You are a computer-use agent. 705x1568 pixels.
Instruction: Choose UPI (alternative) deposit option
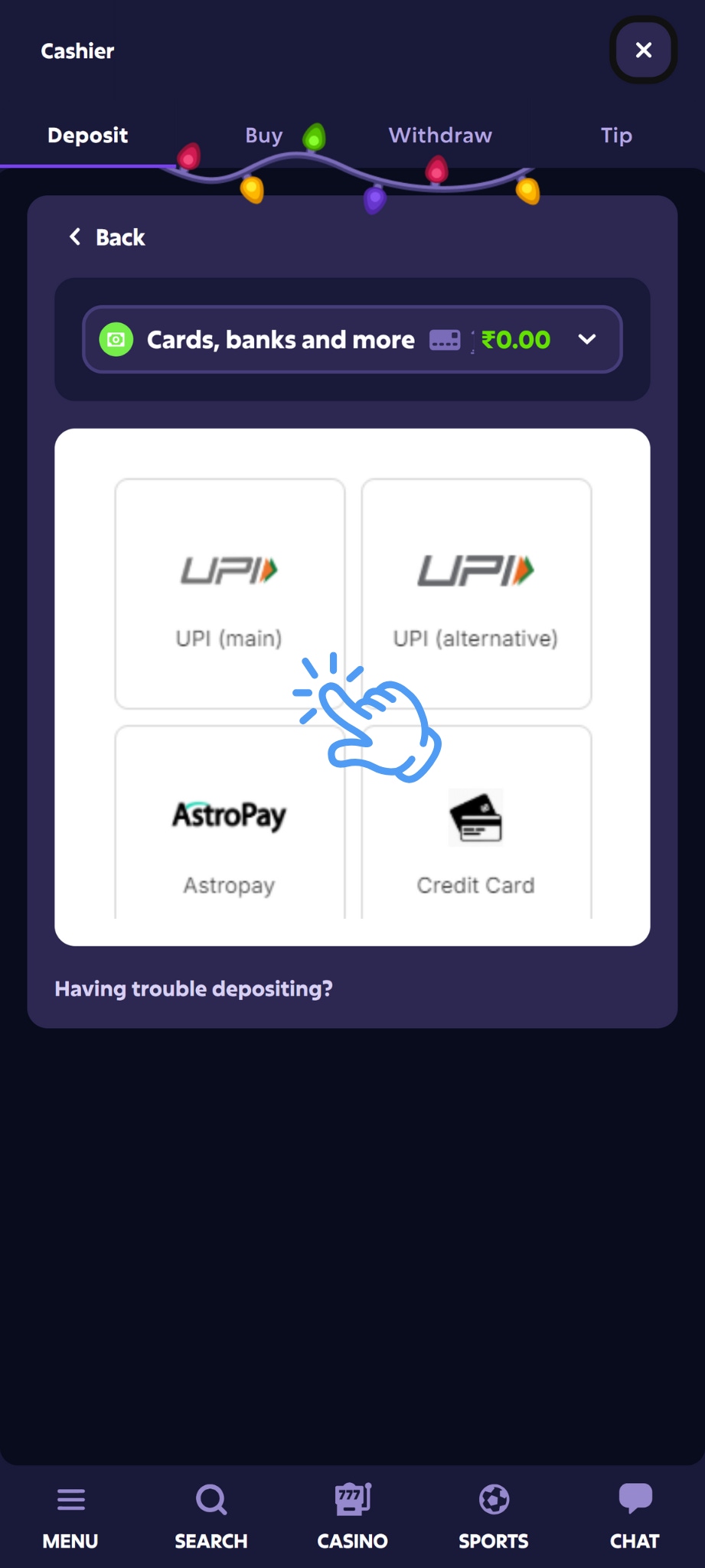[x=475, y=593]
